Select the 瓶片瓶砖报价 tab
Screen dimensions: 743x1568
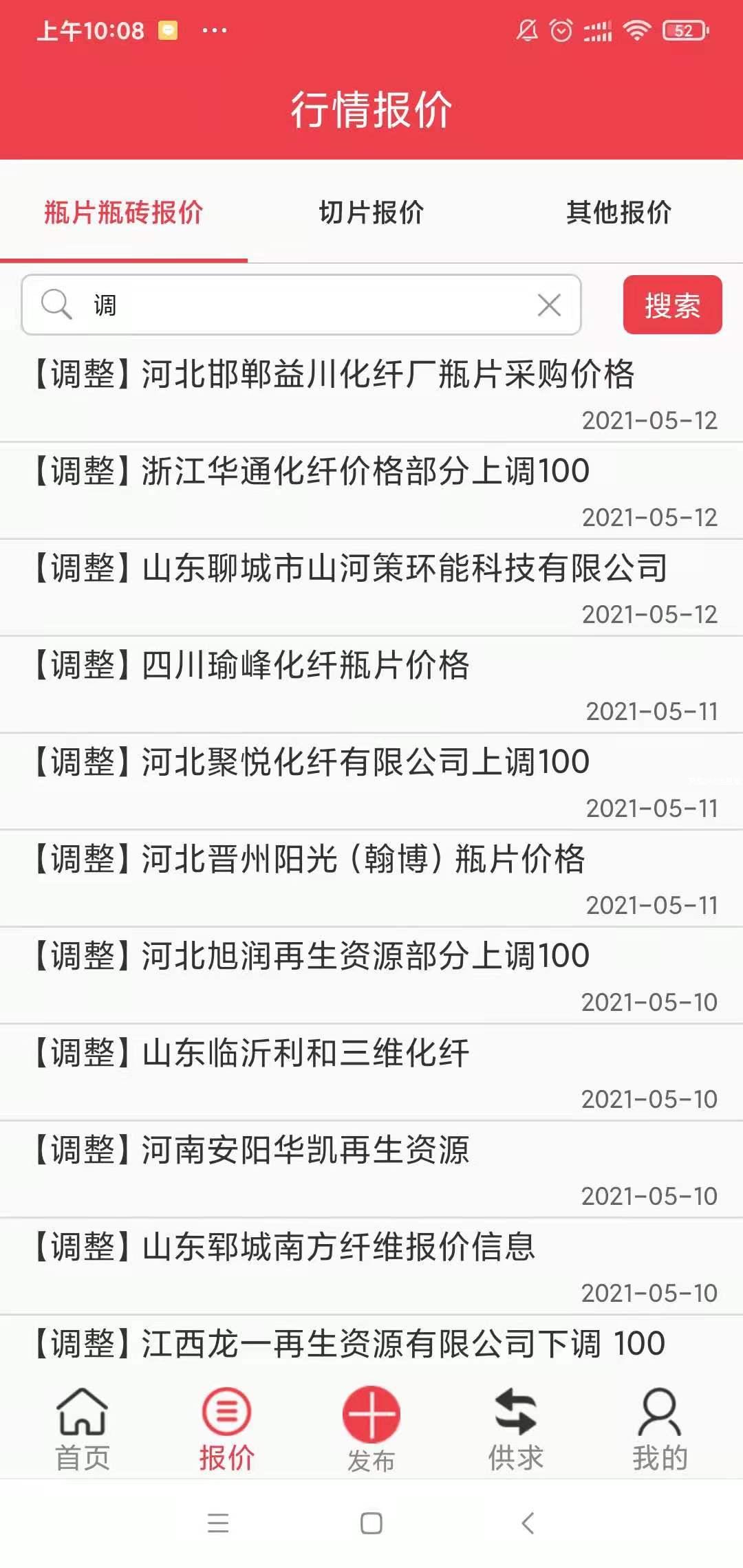(124, 212)
